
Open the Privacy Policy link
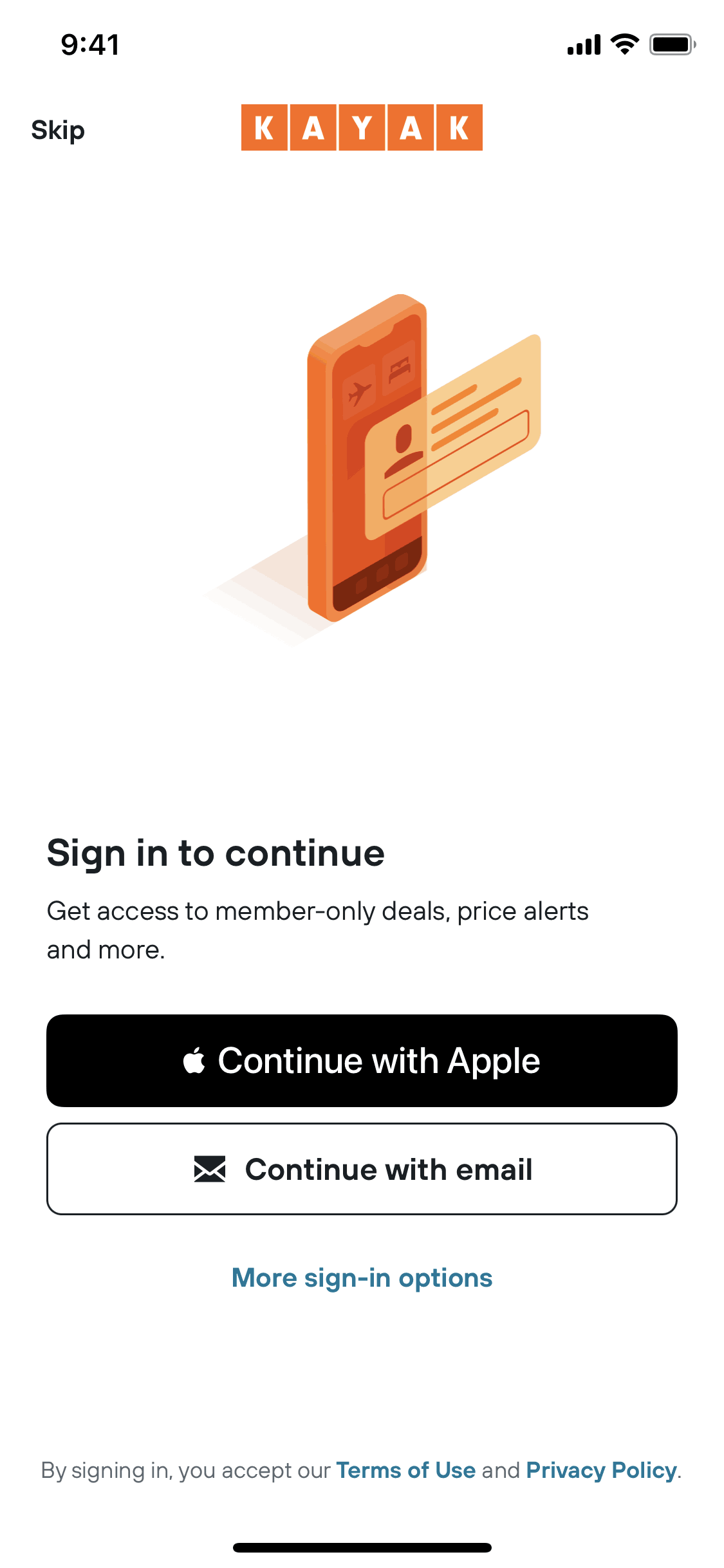601,1470
